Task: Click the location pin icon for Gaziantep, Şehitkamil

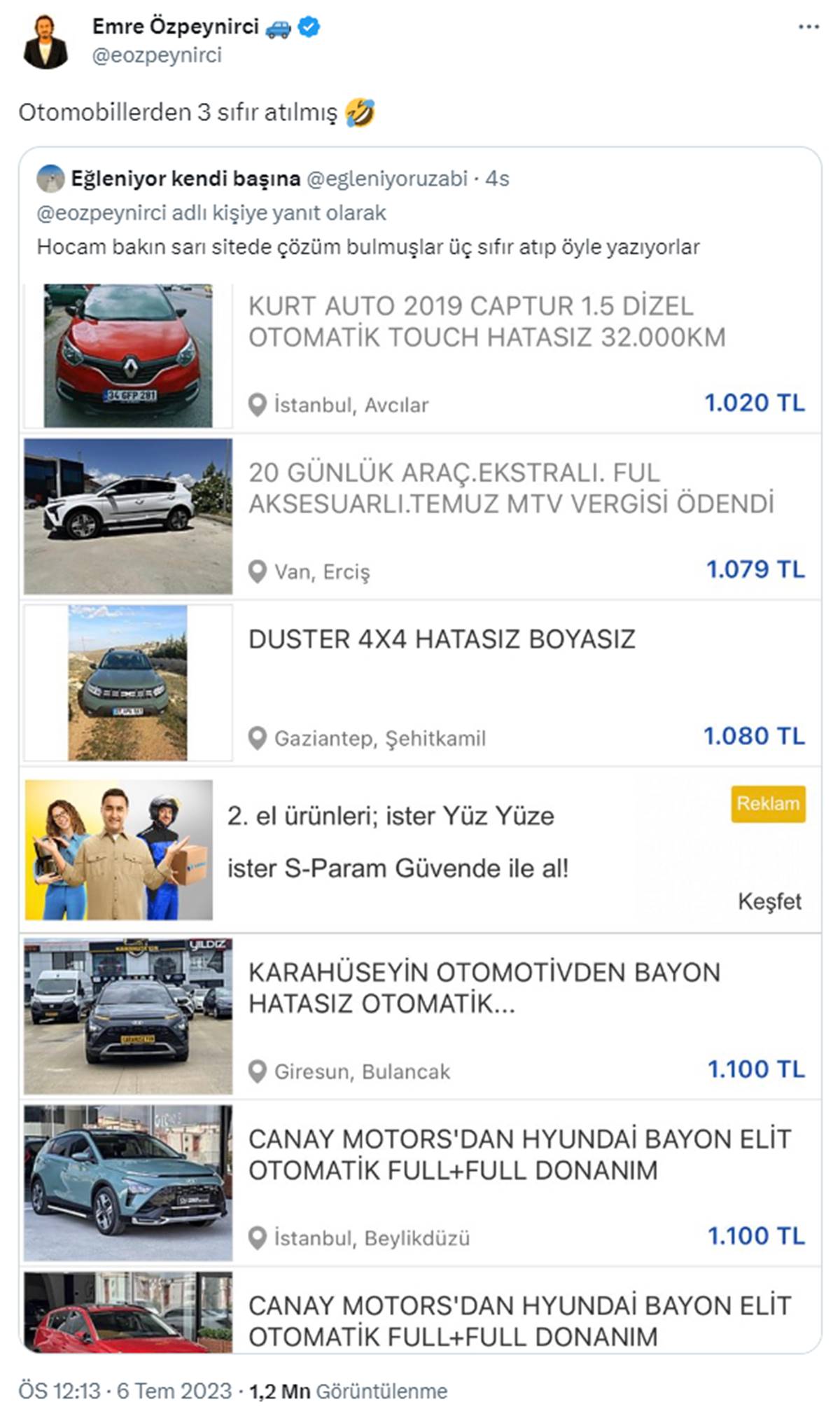Action: (257, 737)
